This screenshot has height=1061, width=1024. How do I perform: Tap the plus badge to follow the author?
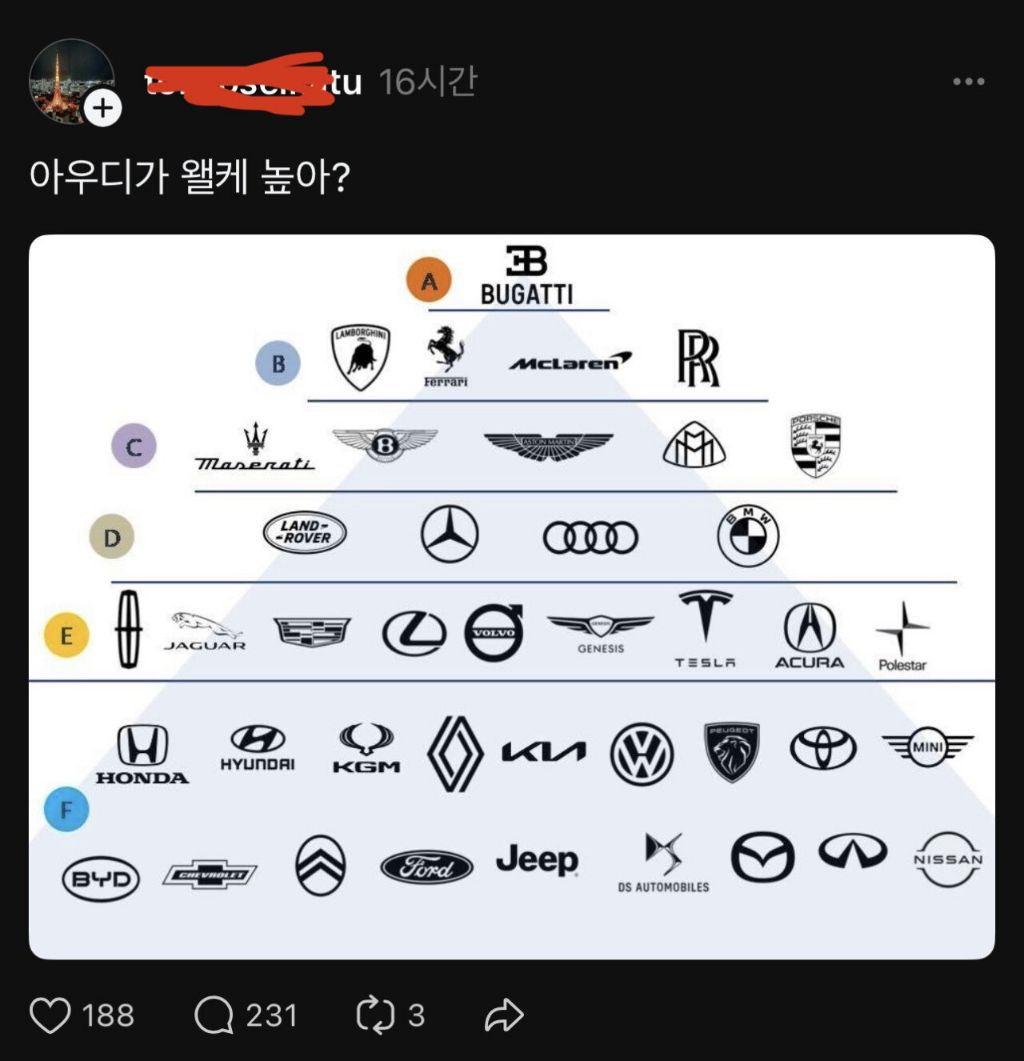[102, 107]
